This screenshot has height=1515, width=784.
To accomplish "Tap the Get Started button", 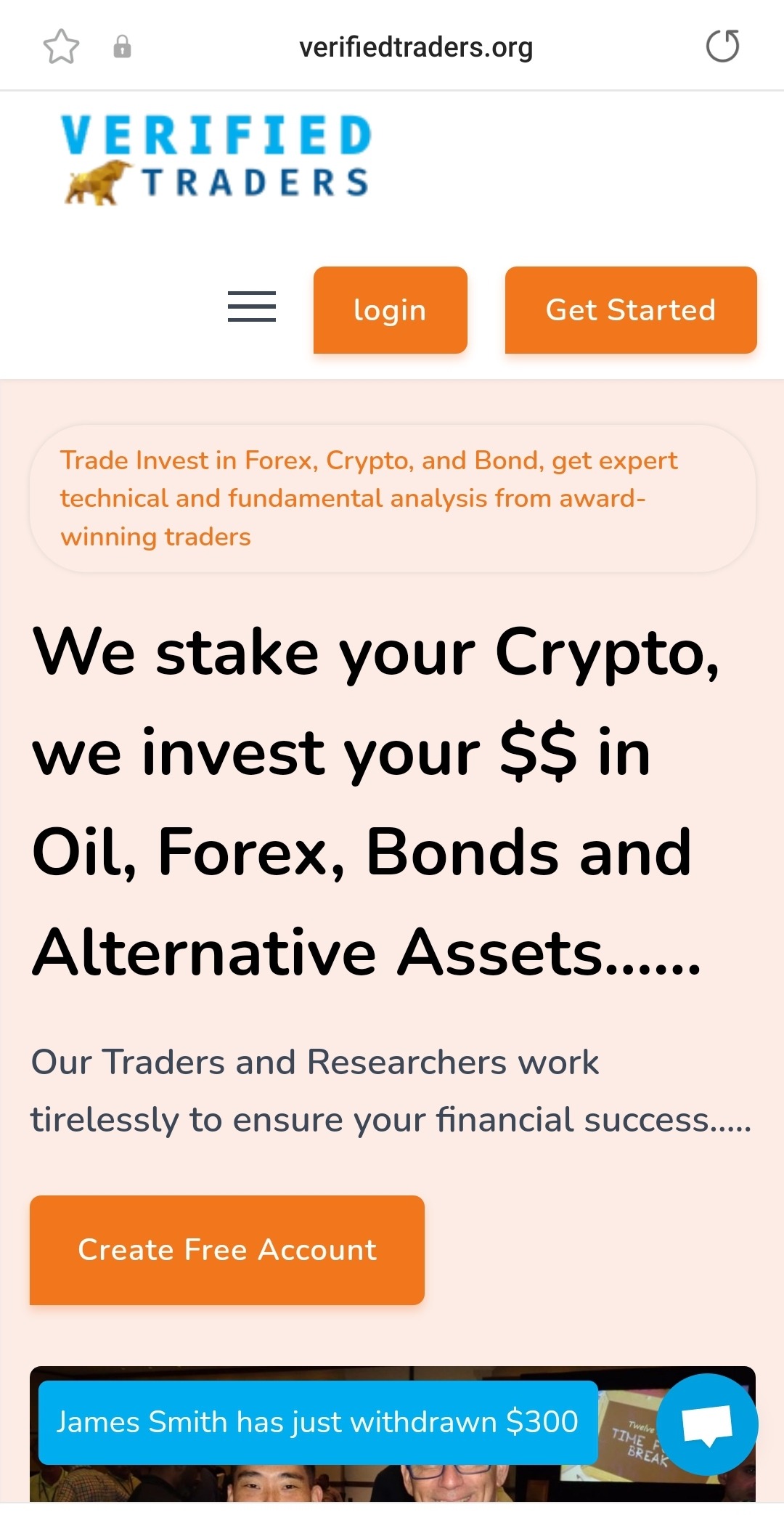I will click(630, 310).
